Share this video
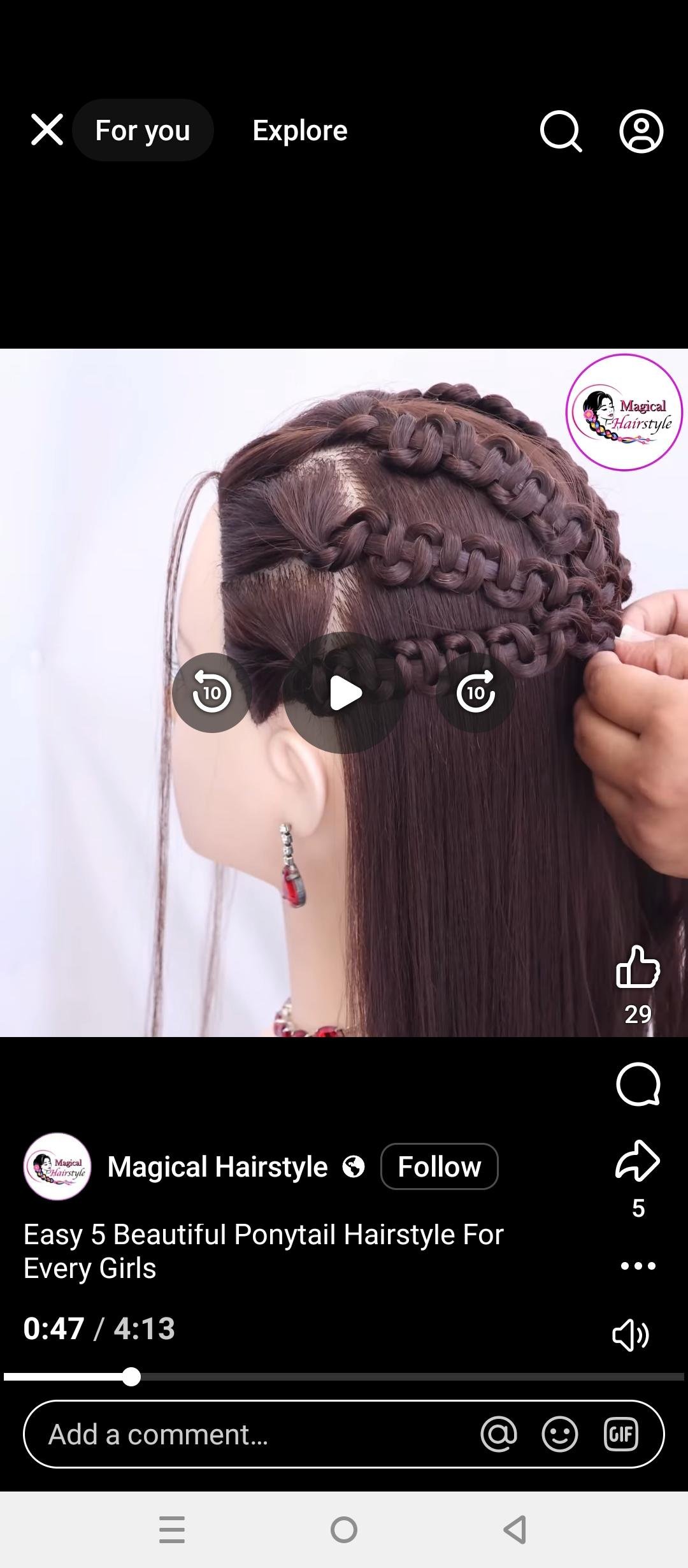Image resolution: width=688 pixels, height=1568 pixels. [638, 1160]
